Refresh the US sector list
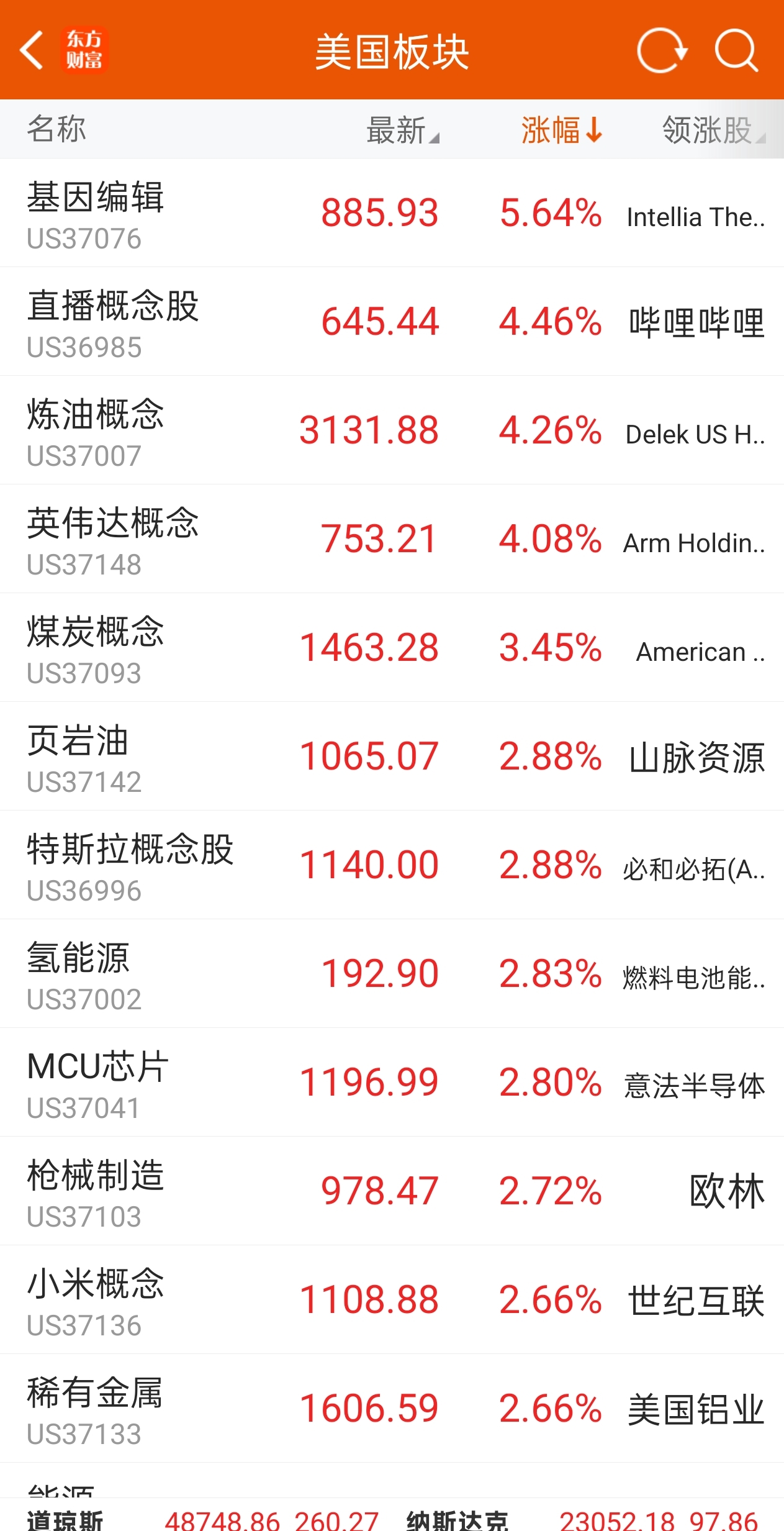 662,50
